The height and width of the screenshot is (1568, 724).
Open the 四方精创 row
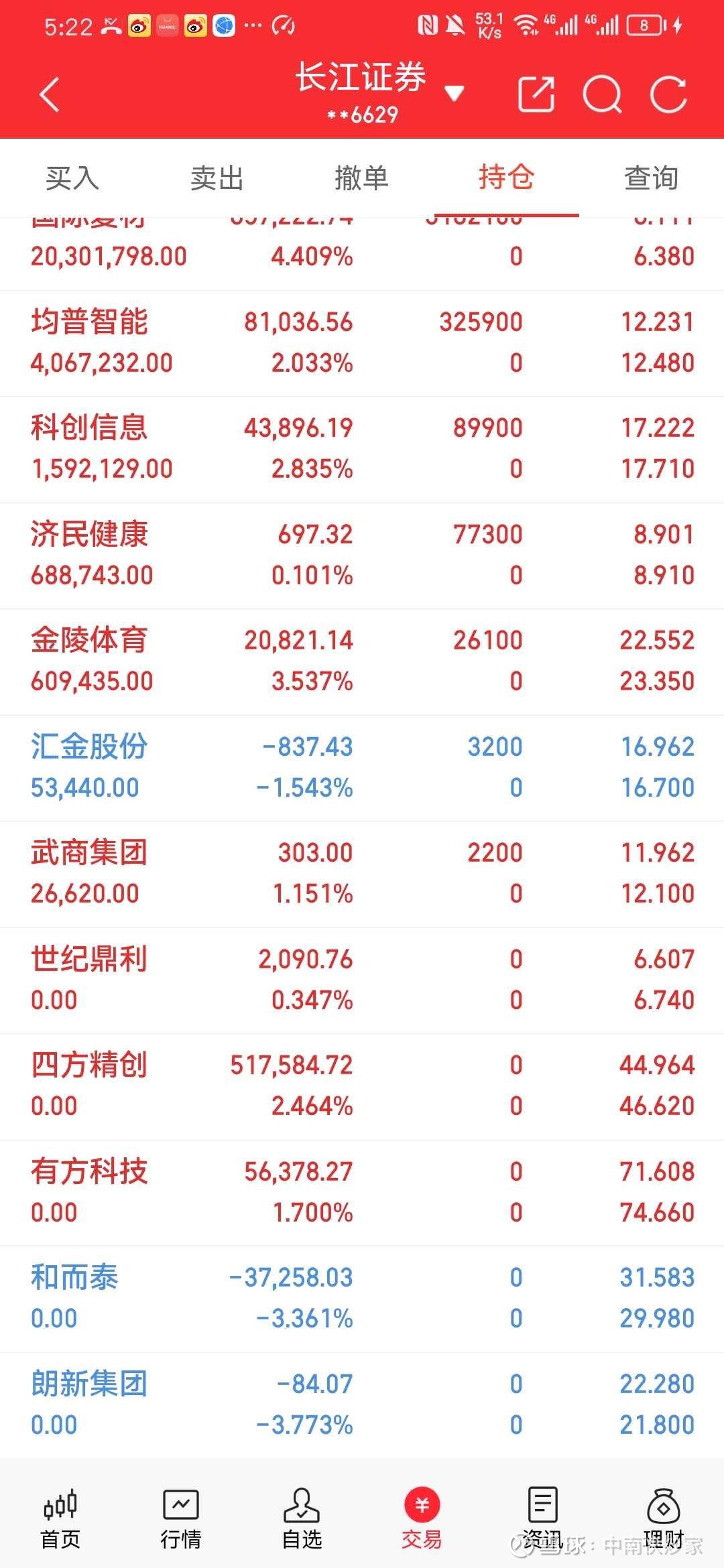362,1086
